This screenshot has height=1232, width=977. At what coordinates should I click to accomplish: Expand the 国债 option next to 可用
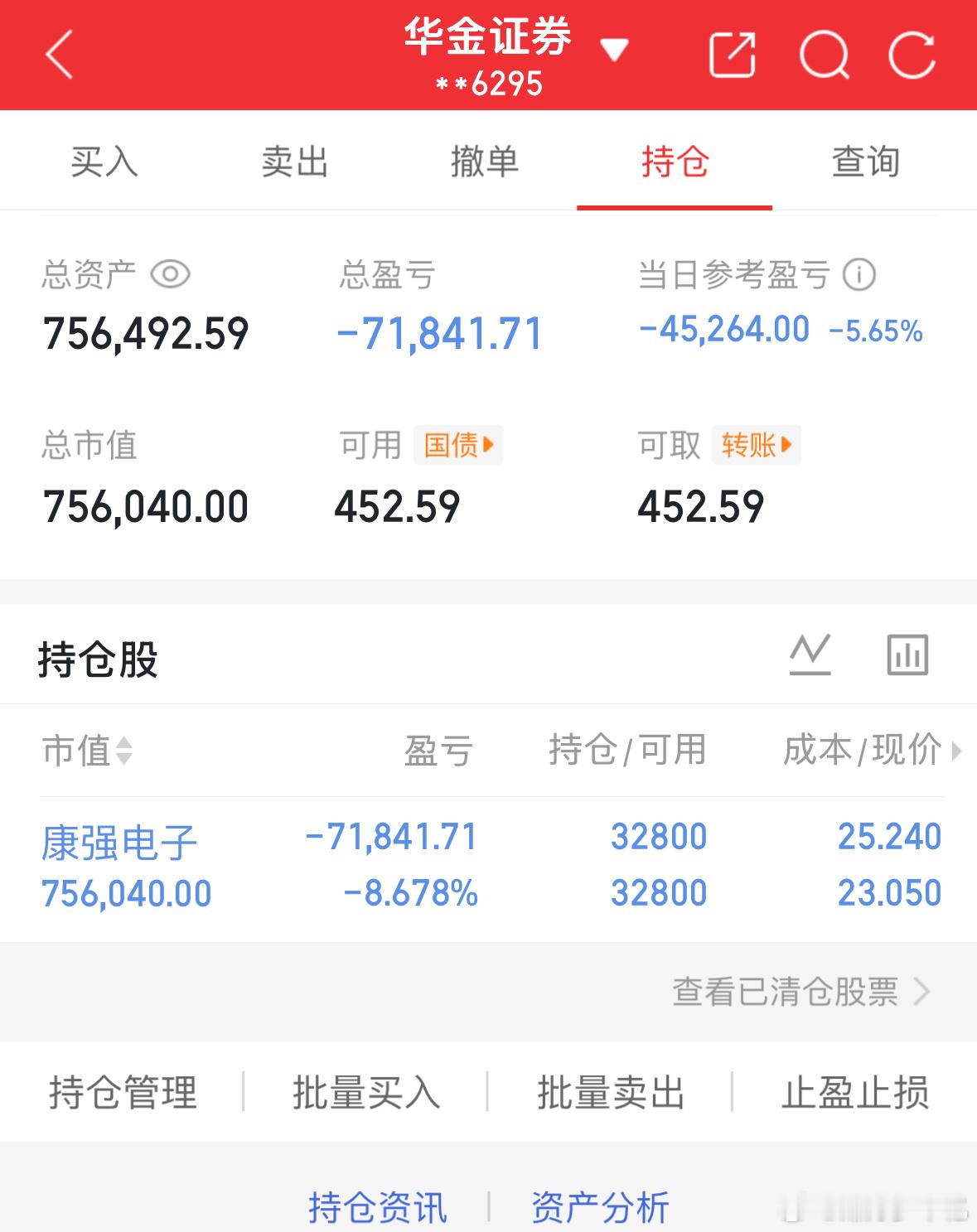tap(459, 446)
